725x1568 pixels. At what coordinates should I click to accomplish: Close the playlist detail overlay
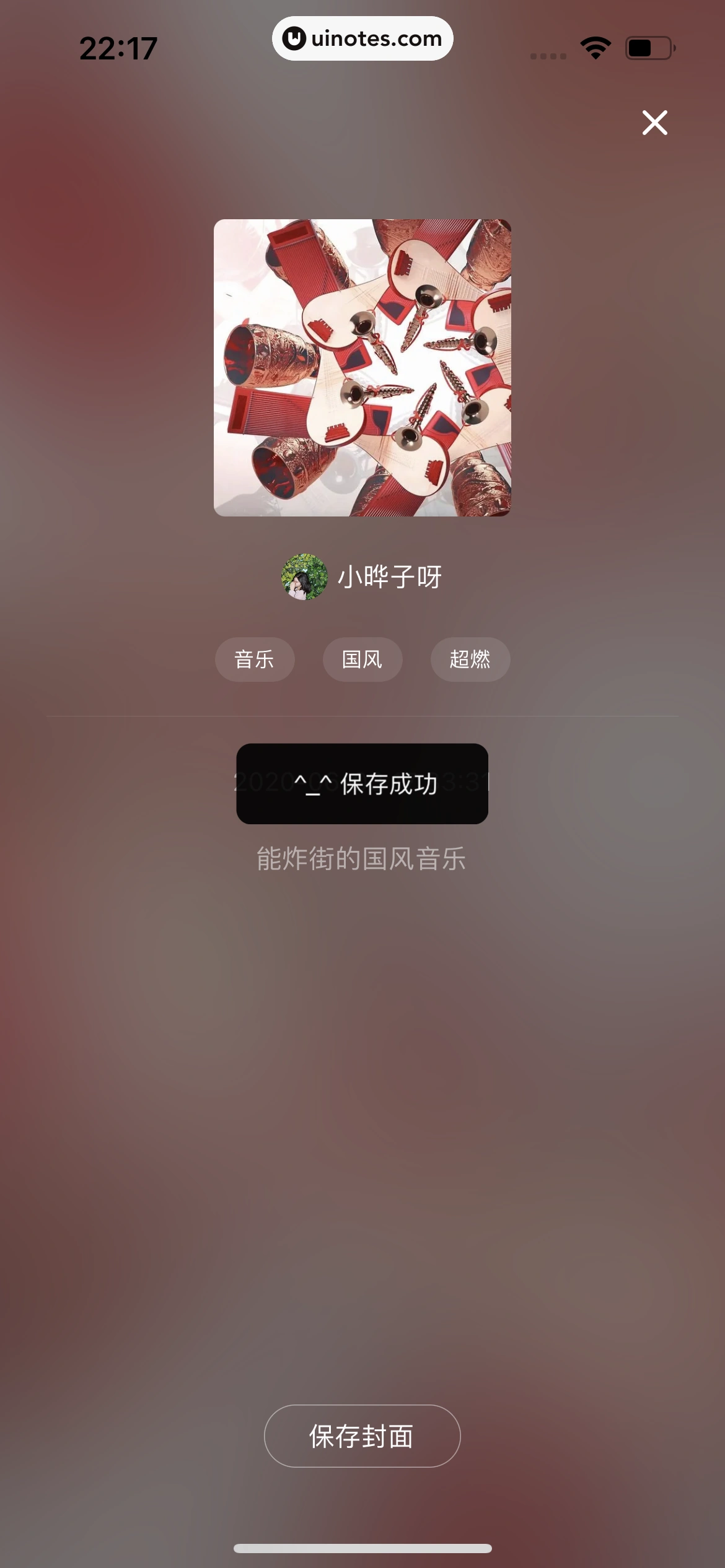(654, 123)
